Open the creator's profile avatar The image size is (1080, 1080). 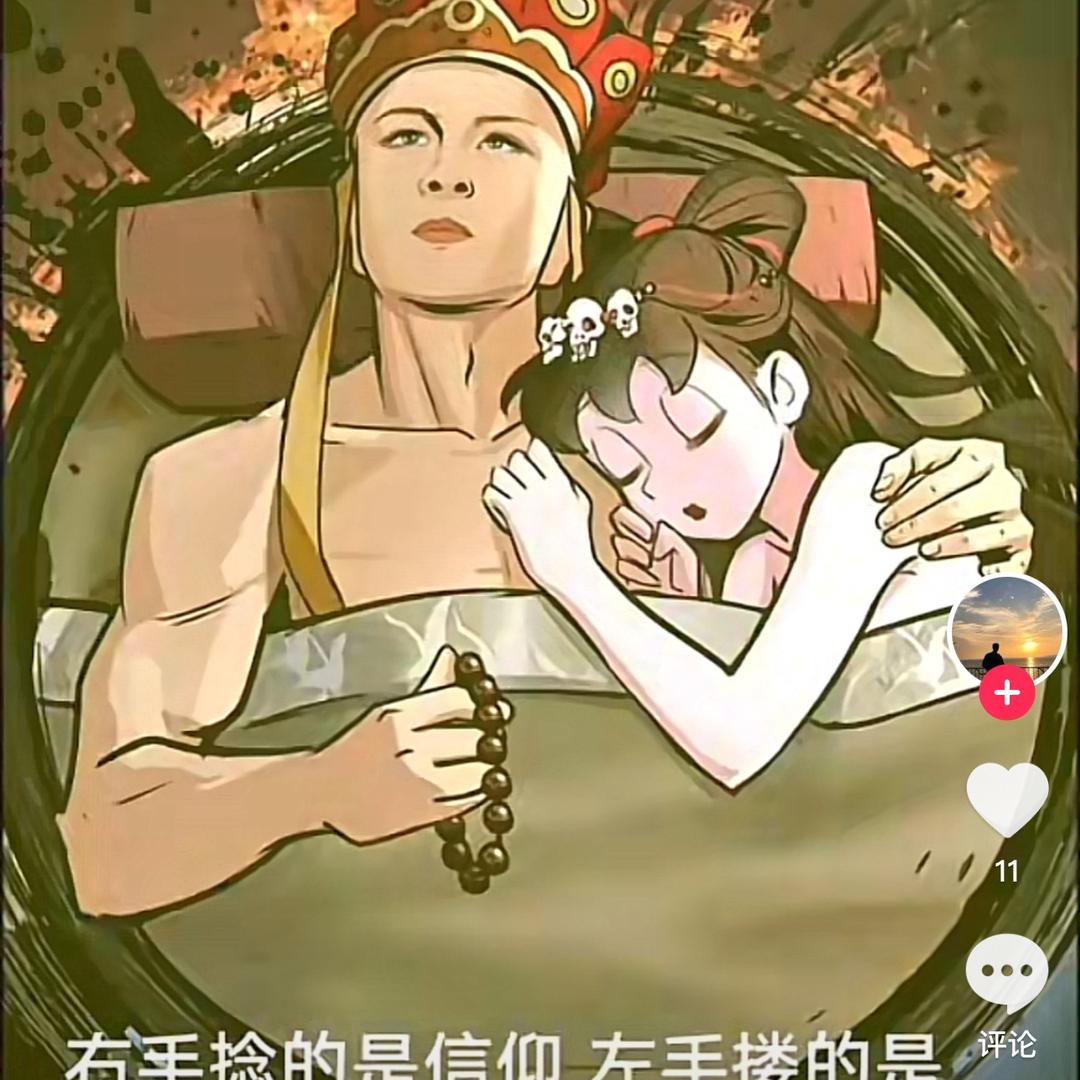pos(1006,628)
